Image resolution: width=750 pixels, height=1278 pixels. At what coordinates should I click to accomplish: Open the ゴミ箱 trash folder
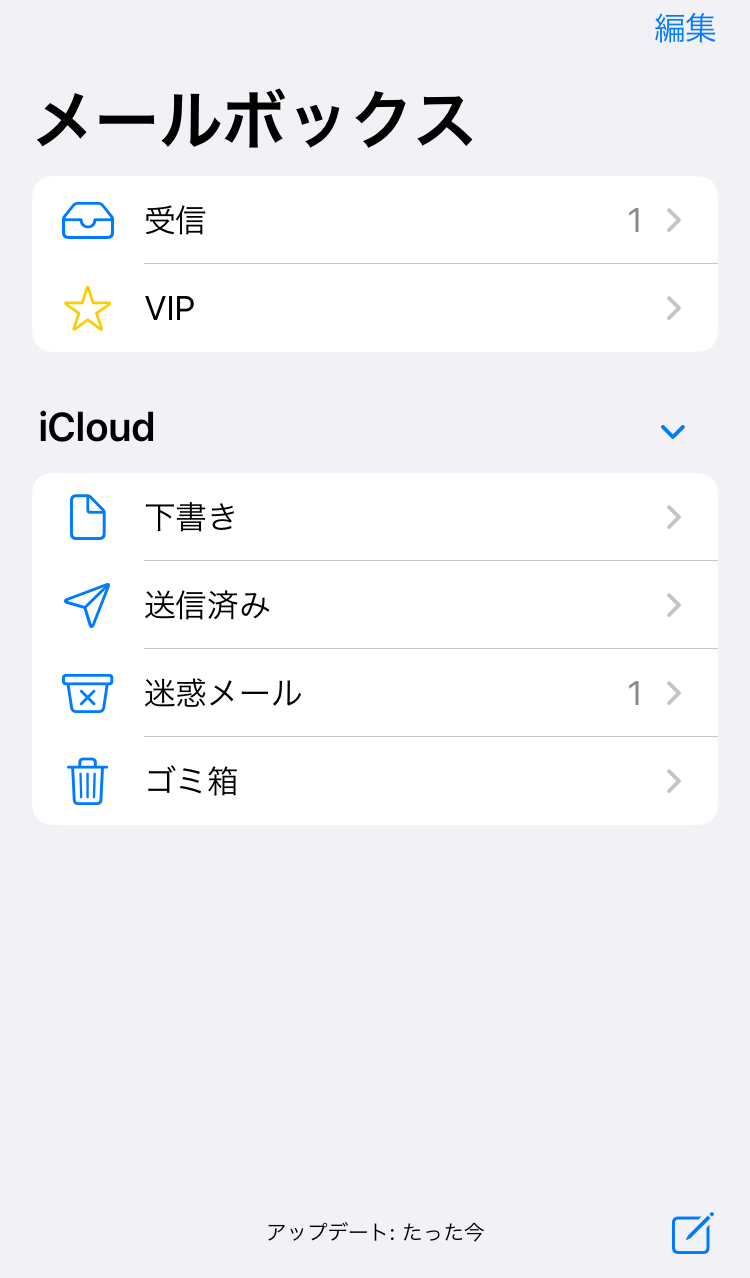pos(375,781)
